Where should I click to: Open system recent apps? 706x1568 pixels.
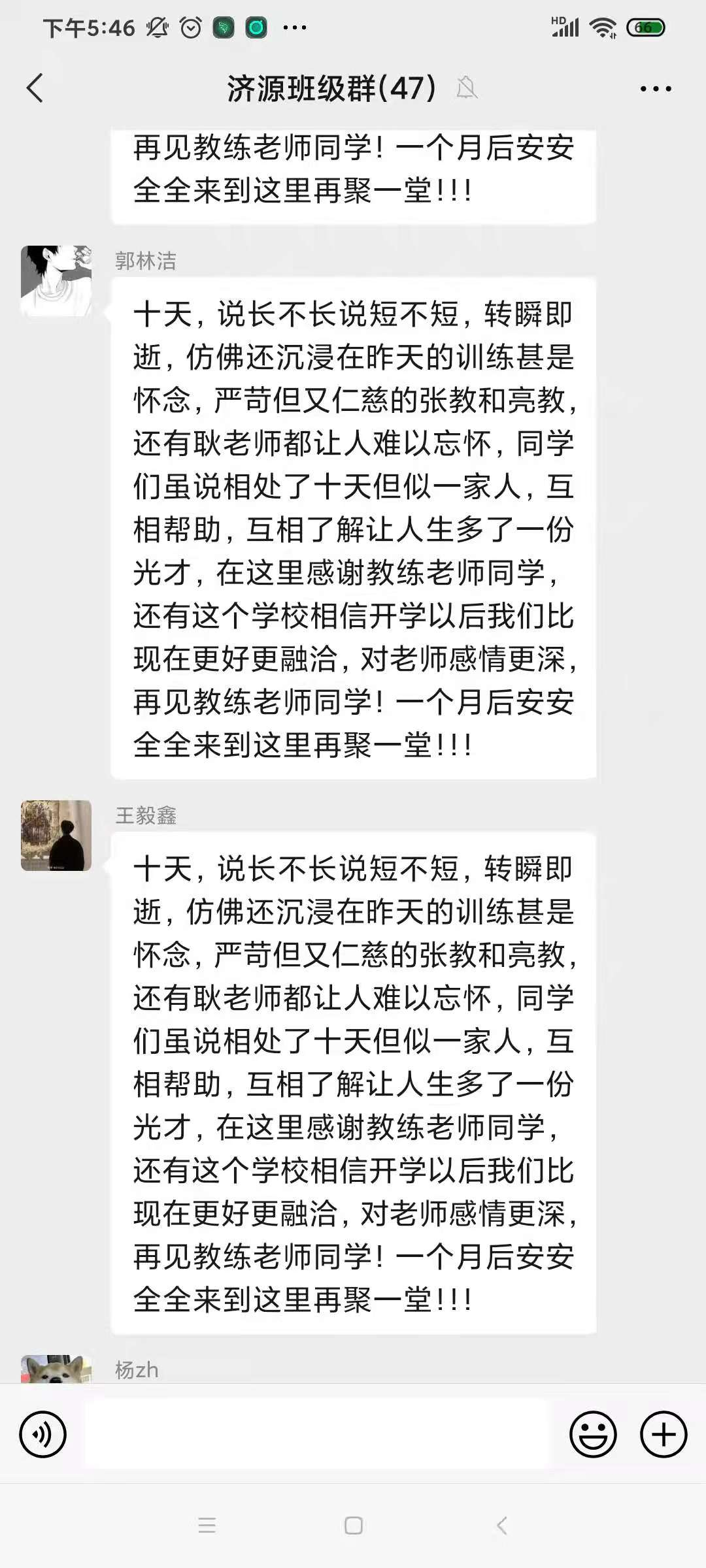(207, 1526)
